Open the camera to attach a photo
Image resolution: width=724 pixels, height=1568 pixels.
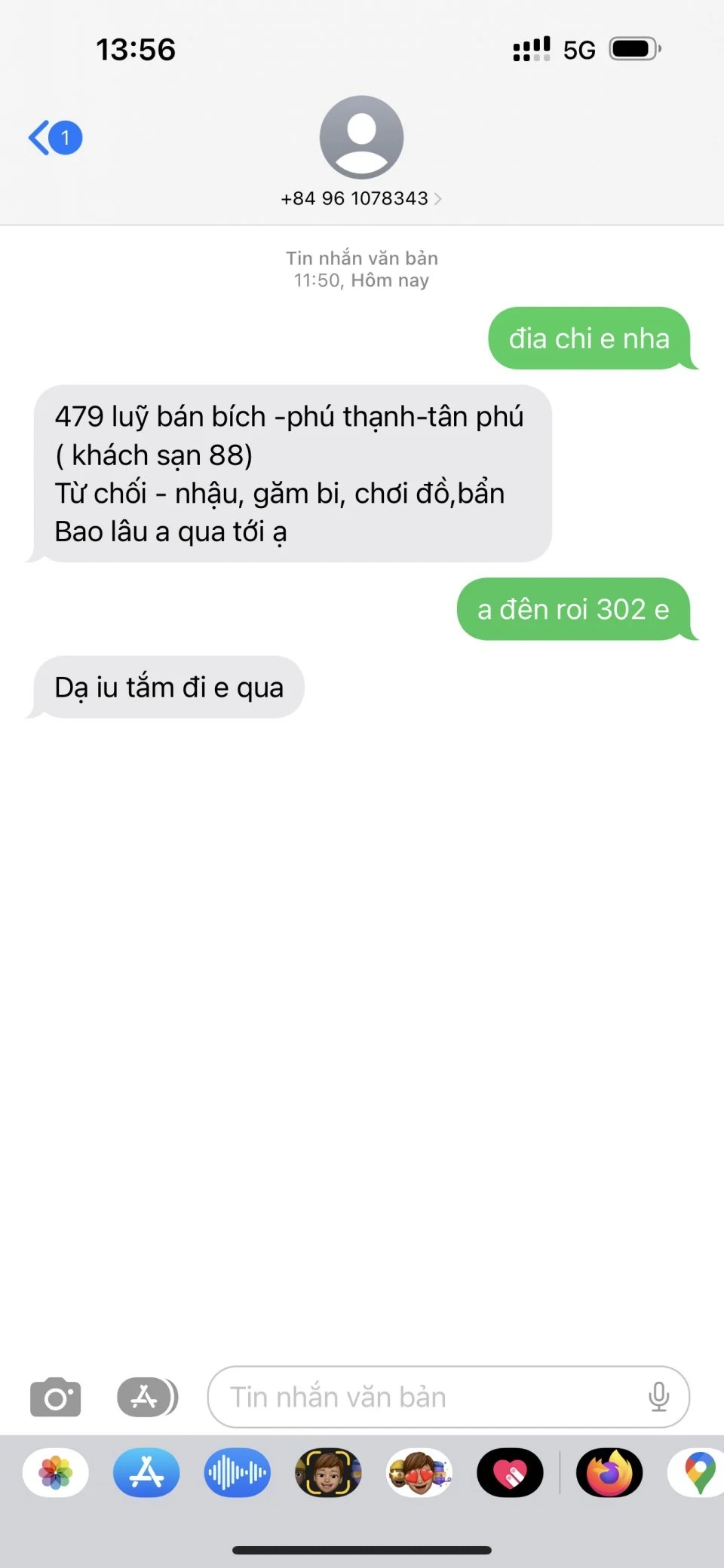[56, 1397]
